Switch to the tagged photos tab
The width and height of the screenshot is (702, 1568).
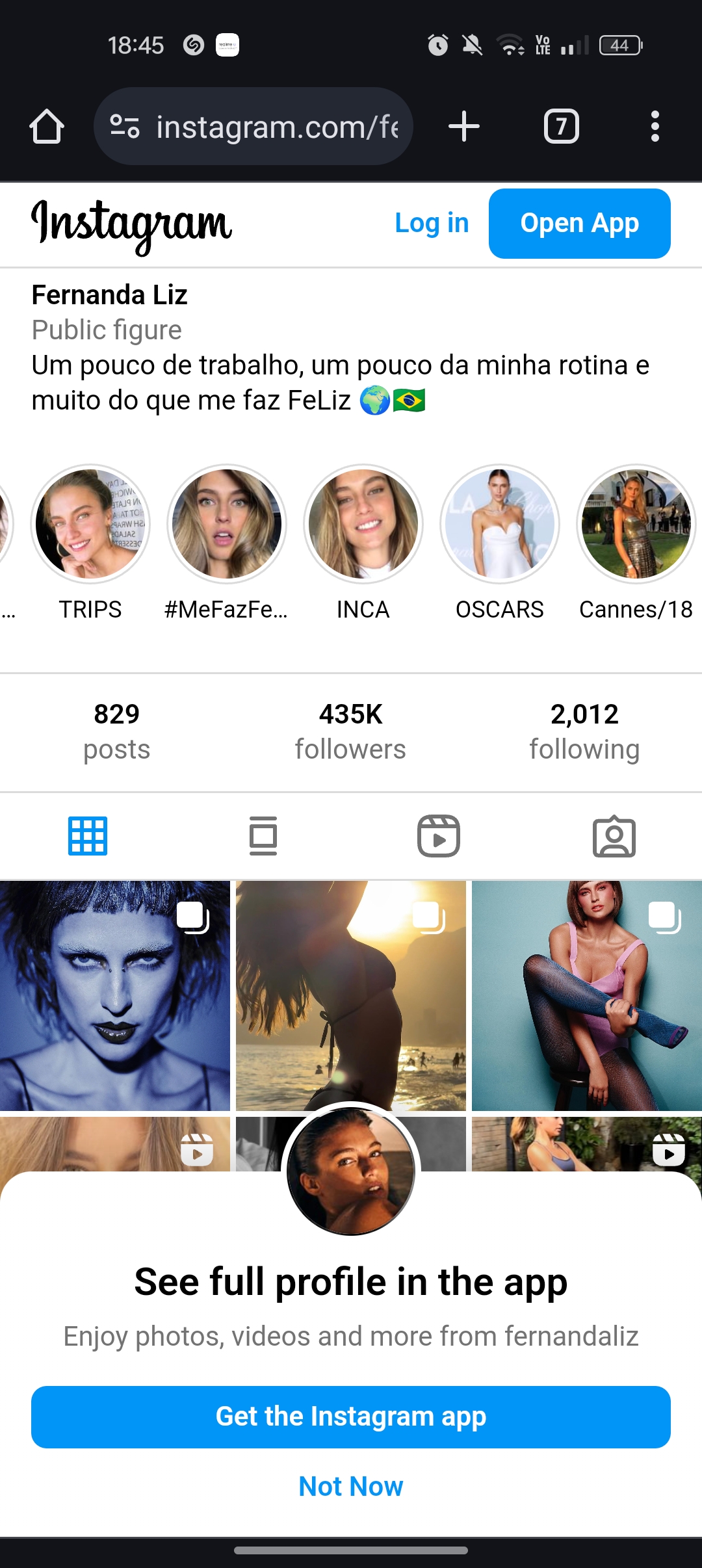614,836
